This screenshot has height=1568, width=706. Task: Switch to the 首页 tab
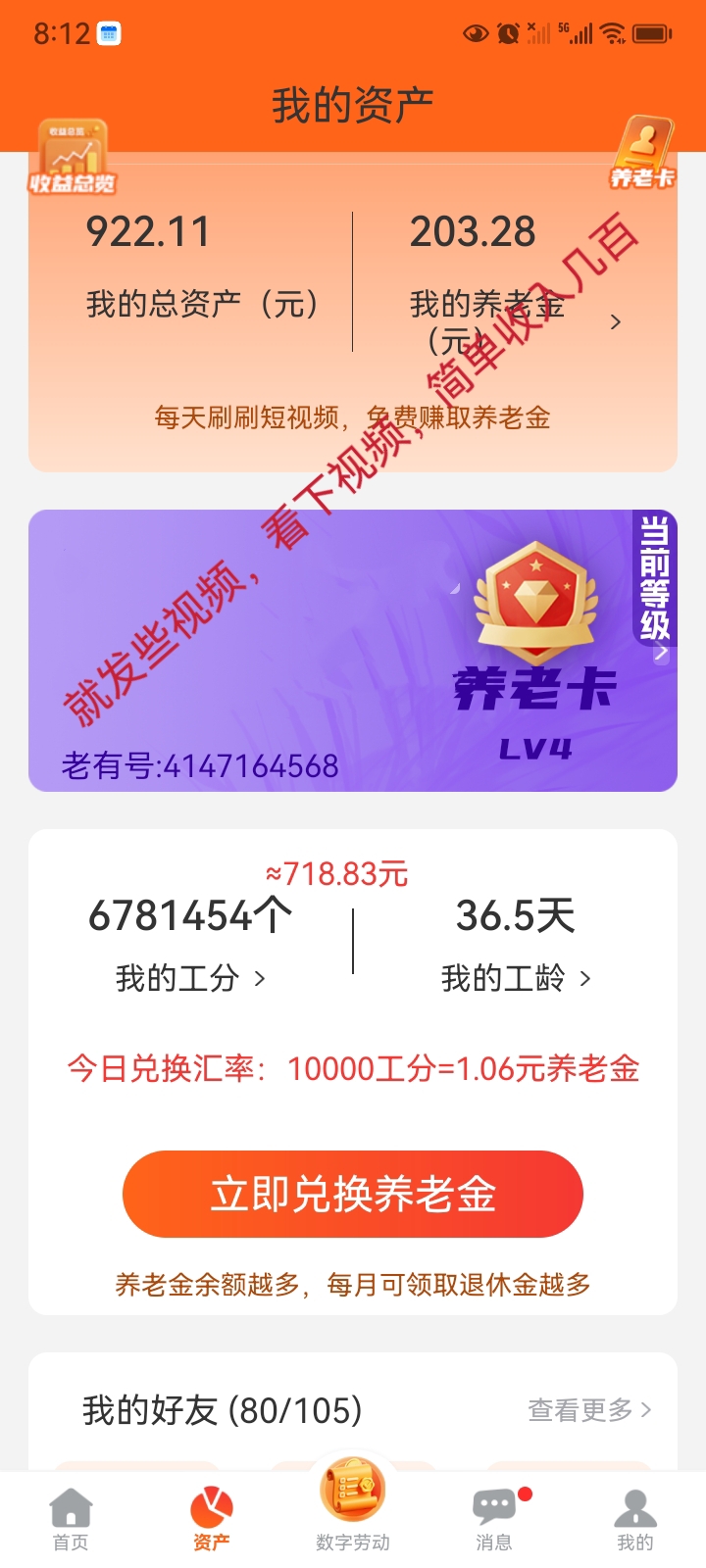71,1519
